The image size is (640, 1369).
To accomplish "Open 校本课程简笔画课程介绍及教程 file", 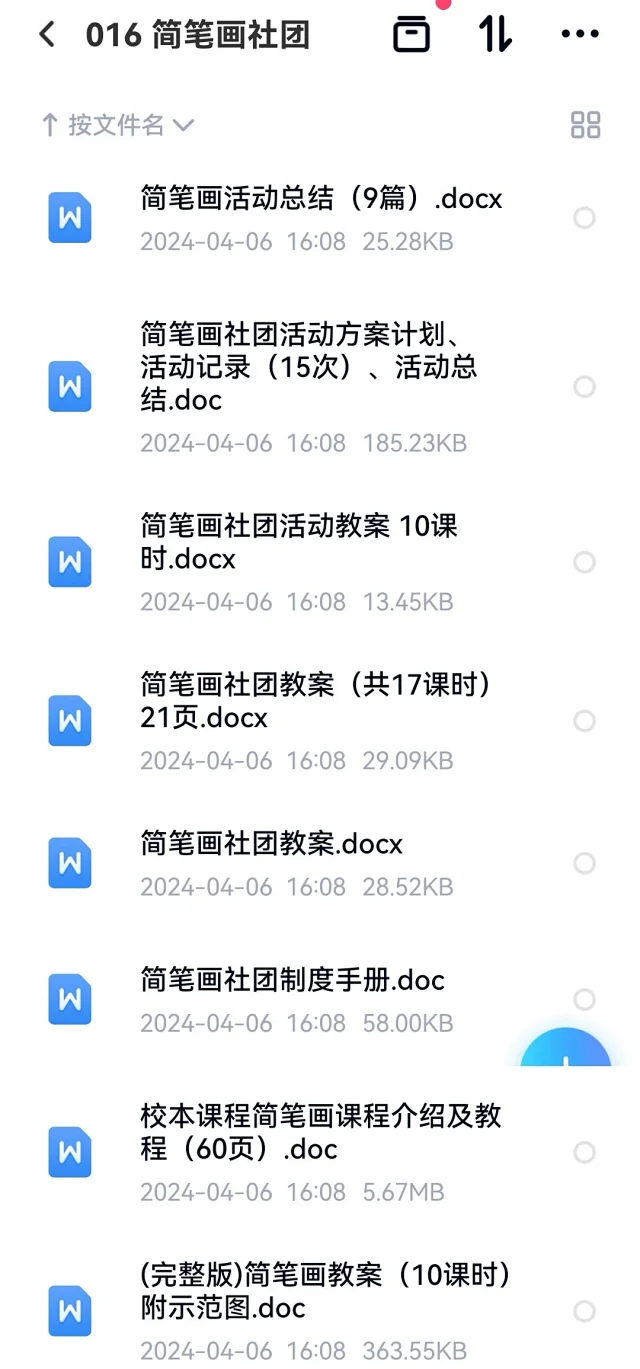I will coord(320,1152).
